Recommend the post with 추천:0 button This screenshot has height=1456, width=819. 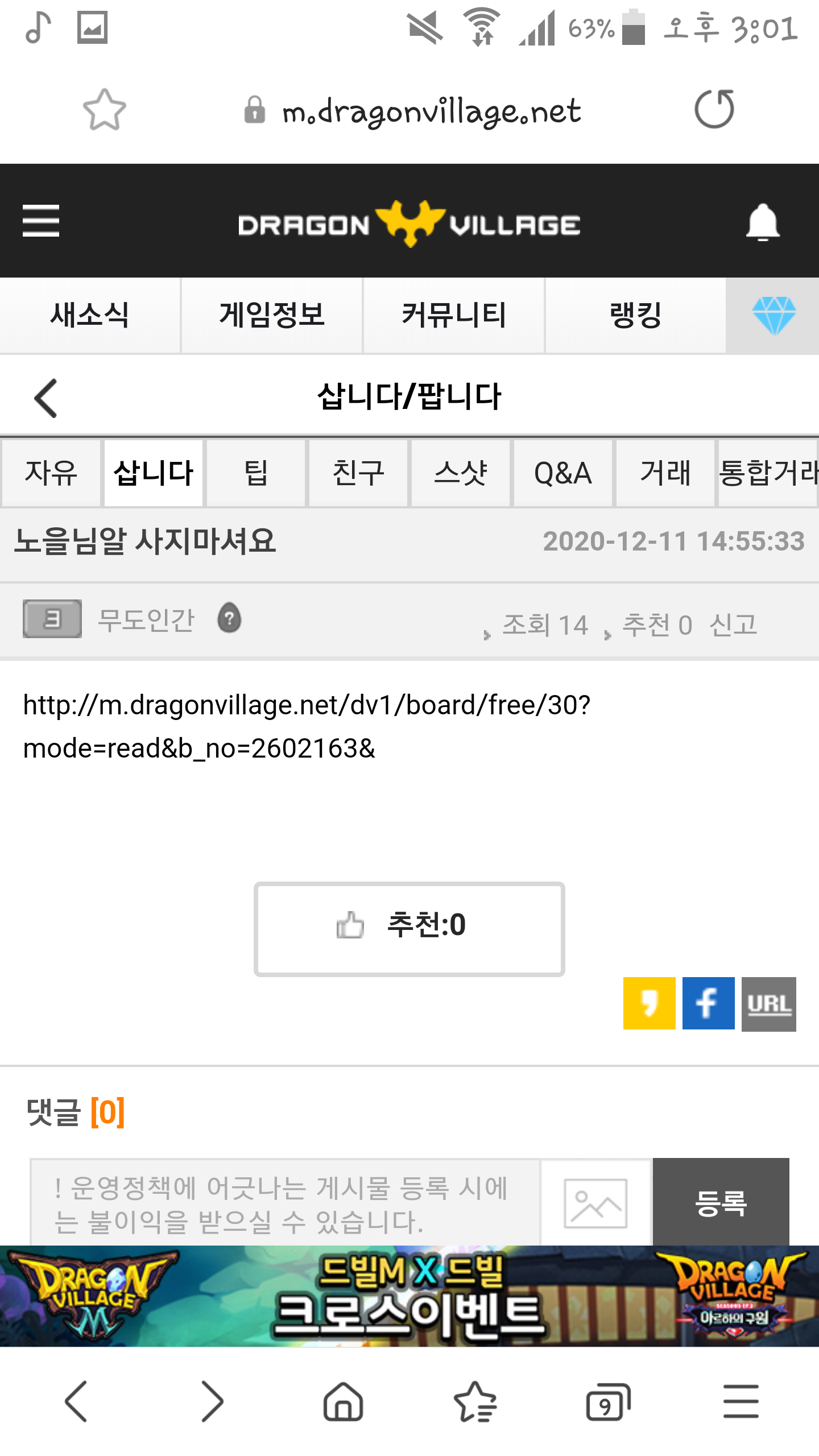[x=409, y=929]
